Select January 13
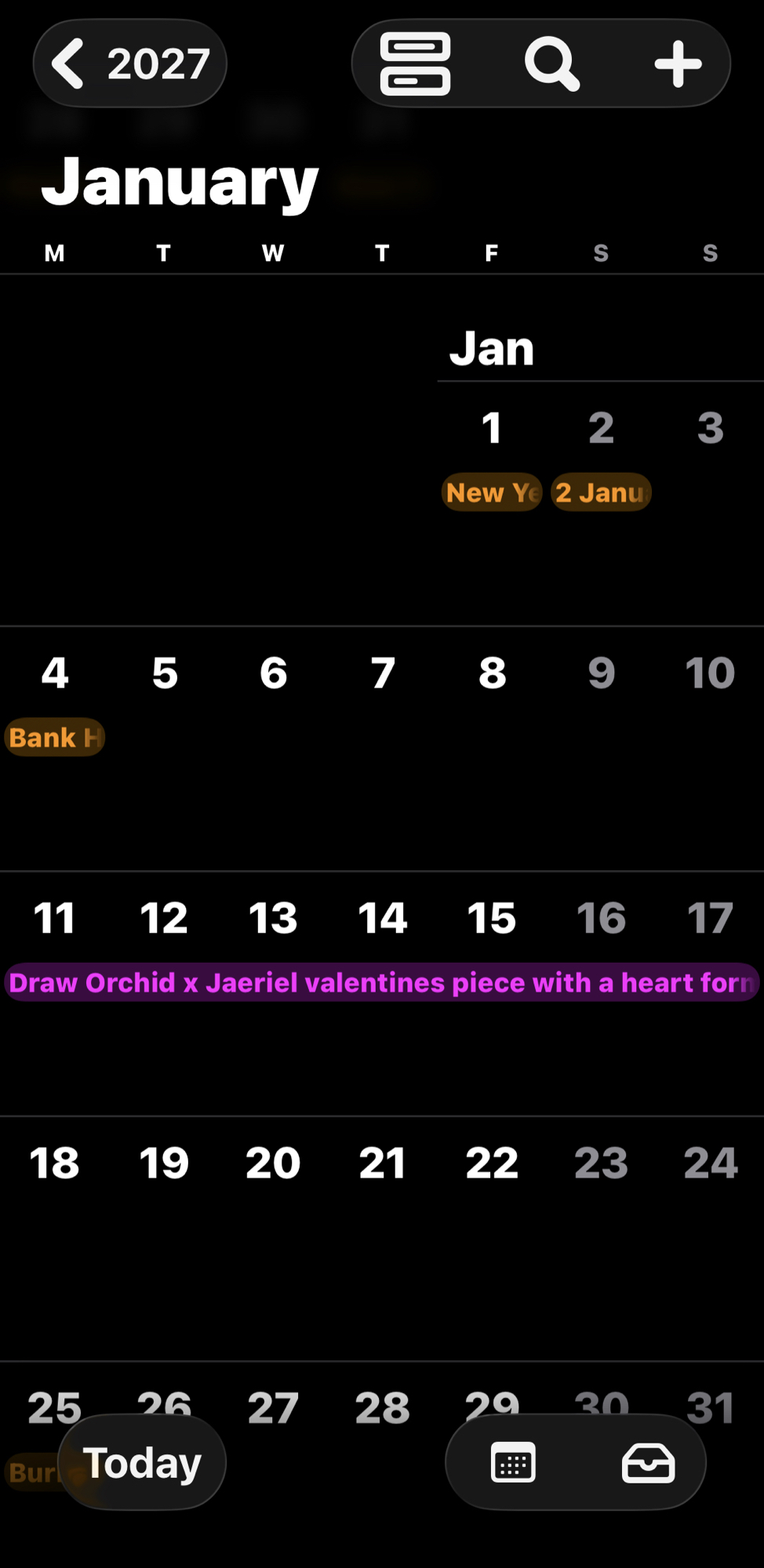 point(273,918)
